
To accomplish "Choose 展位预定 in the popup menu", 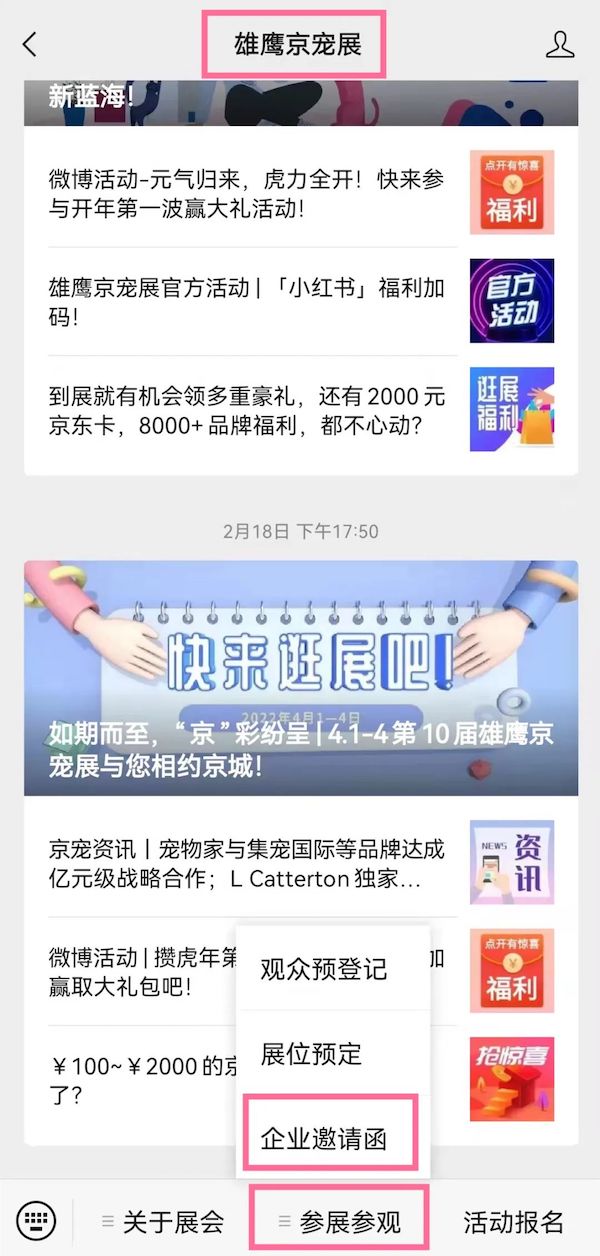I will (311, 1053).
